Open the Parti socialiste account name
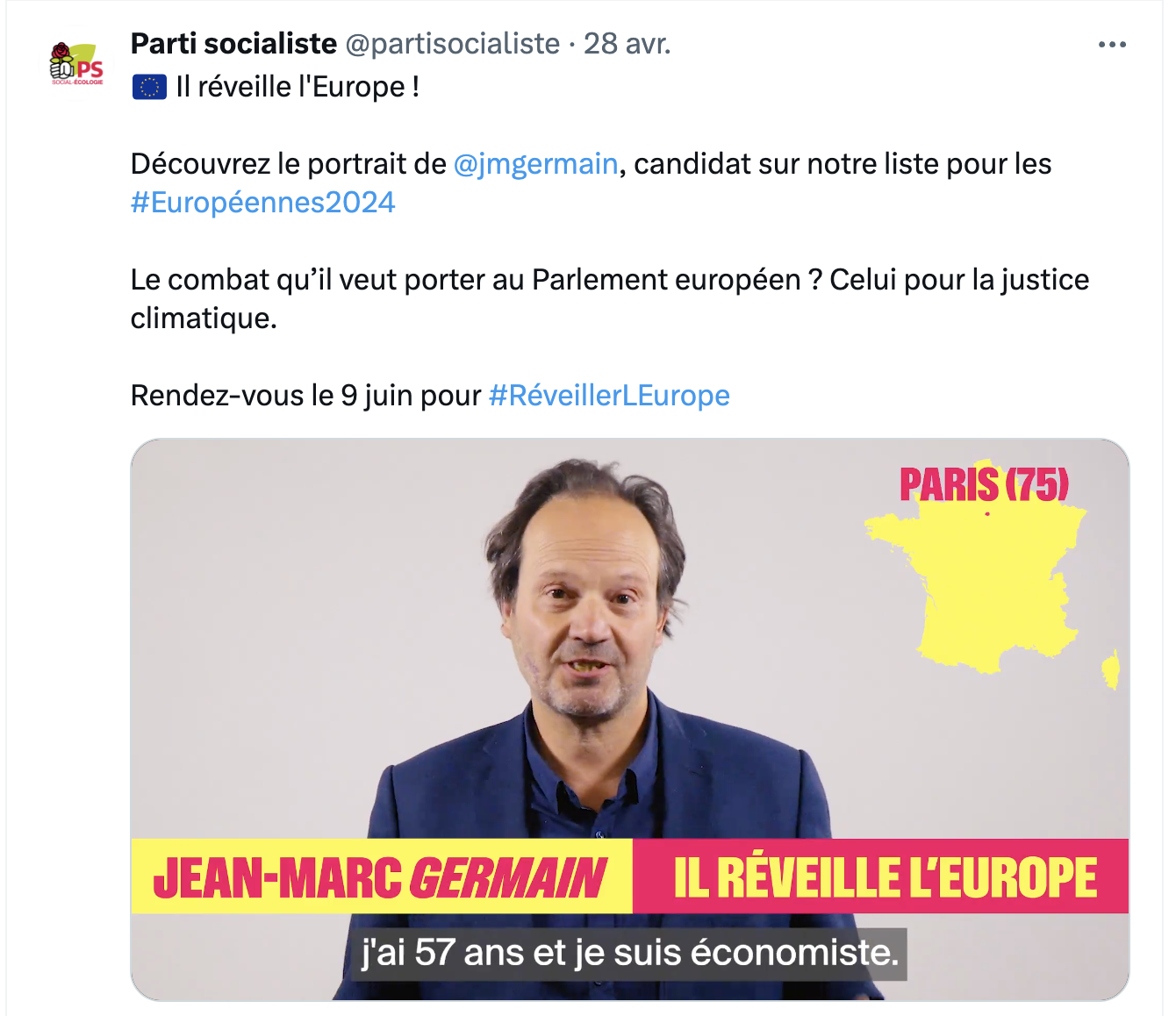 tap(233, 44)
